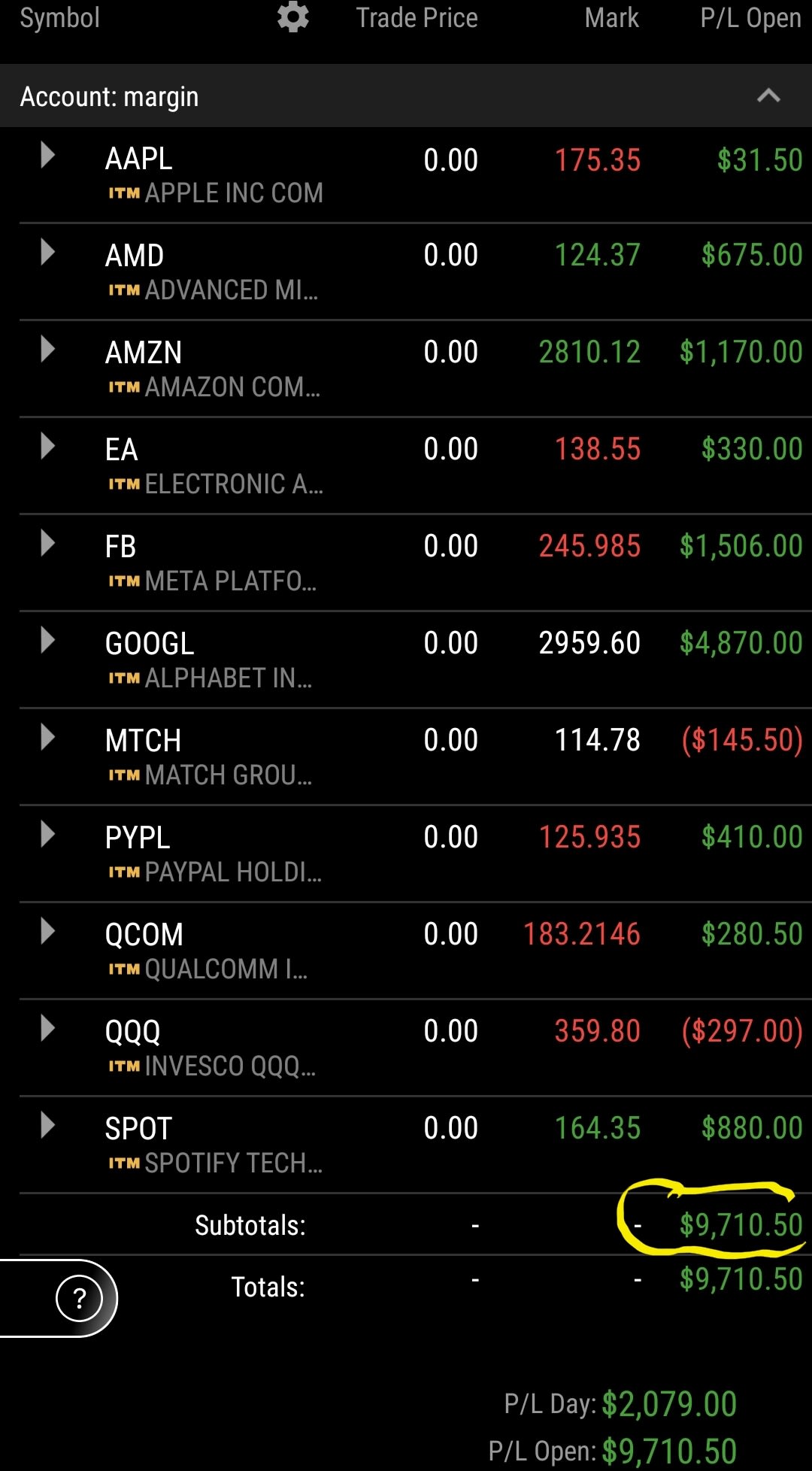
Task: Expand the AMD position row
Action: (x=47, y=253)
